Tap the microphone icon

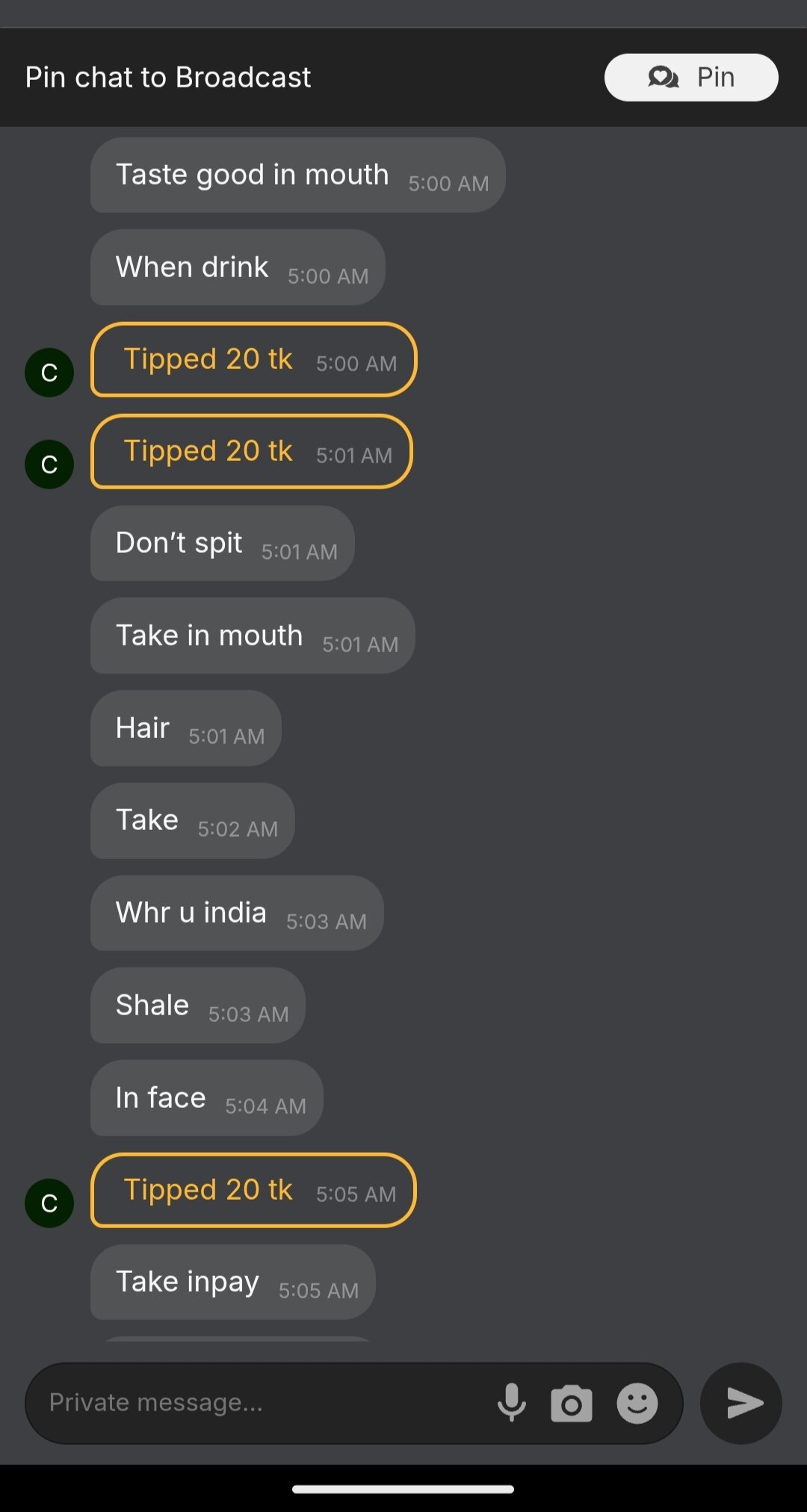click(512, 1403)
